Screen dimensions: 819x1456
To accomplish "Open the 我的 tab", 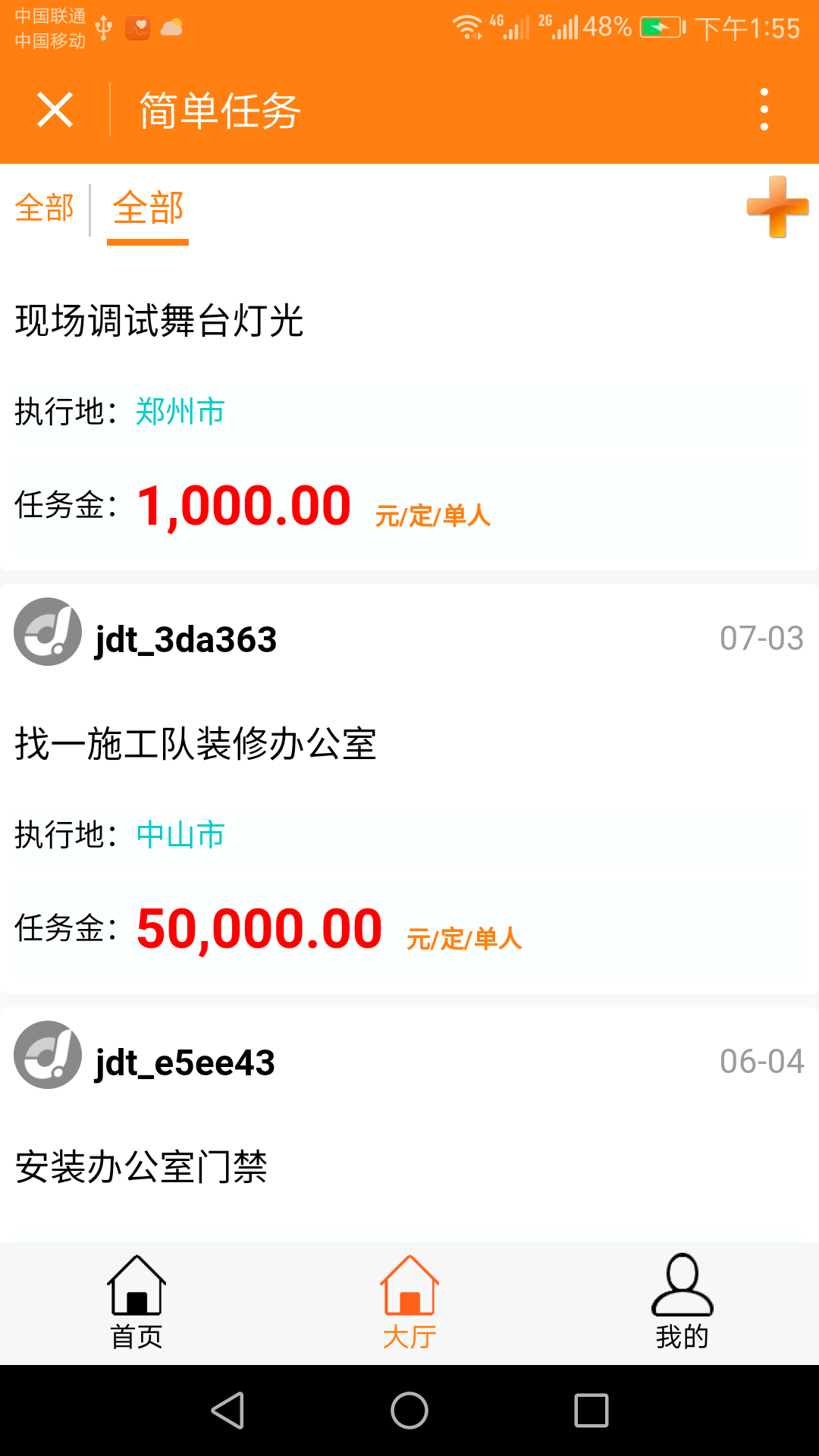I will pyautogui.click(x=682, y=1303).
